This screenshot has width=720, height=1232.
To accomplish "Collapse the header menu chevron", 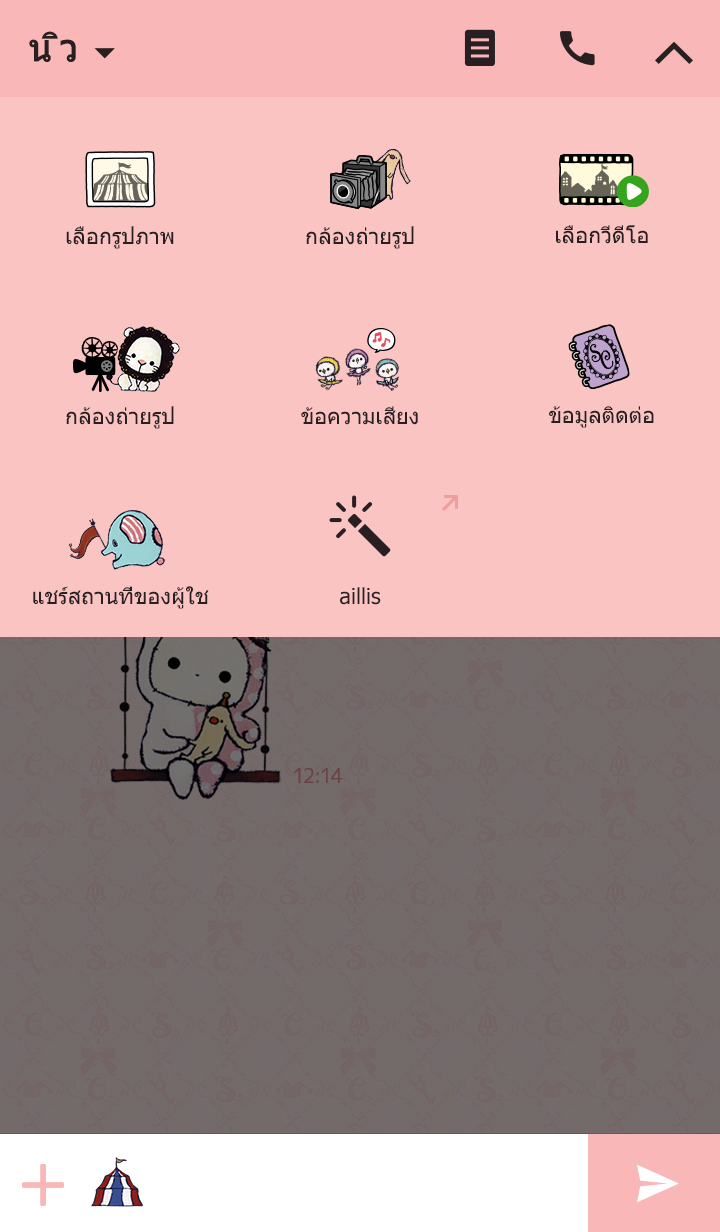I will tap(673, 52).
